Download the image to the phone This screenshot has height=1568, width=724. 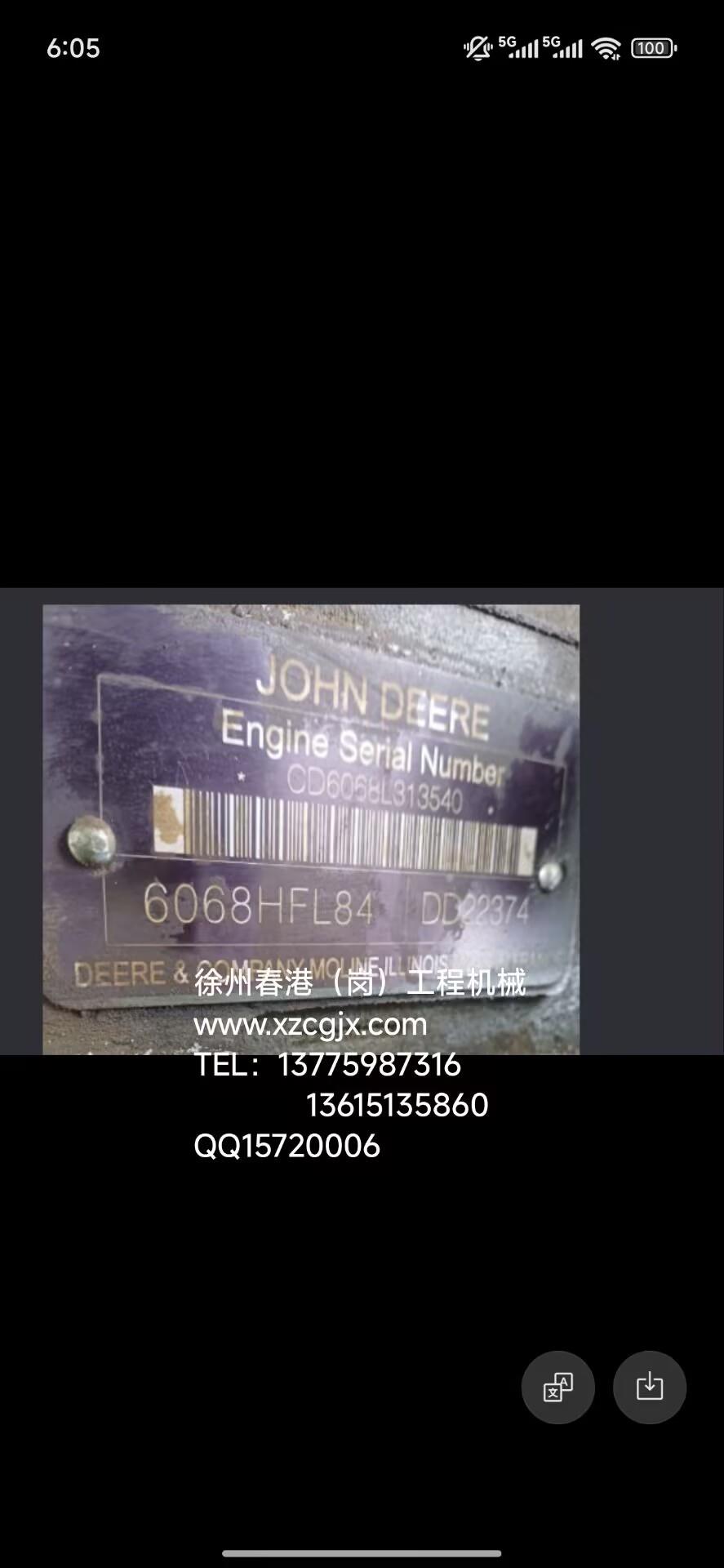650,1388
